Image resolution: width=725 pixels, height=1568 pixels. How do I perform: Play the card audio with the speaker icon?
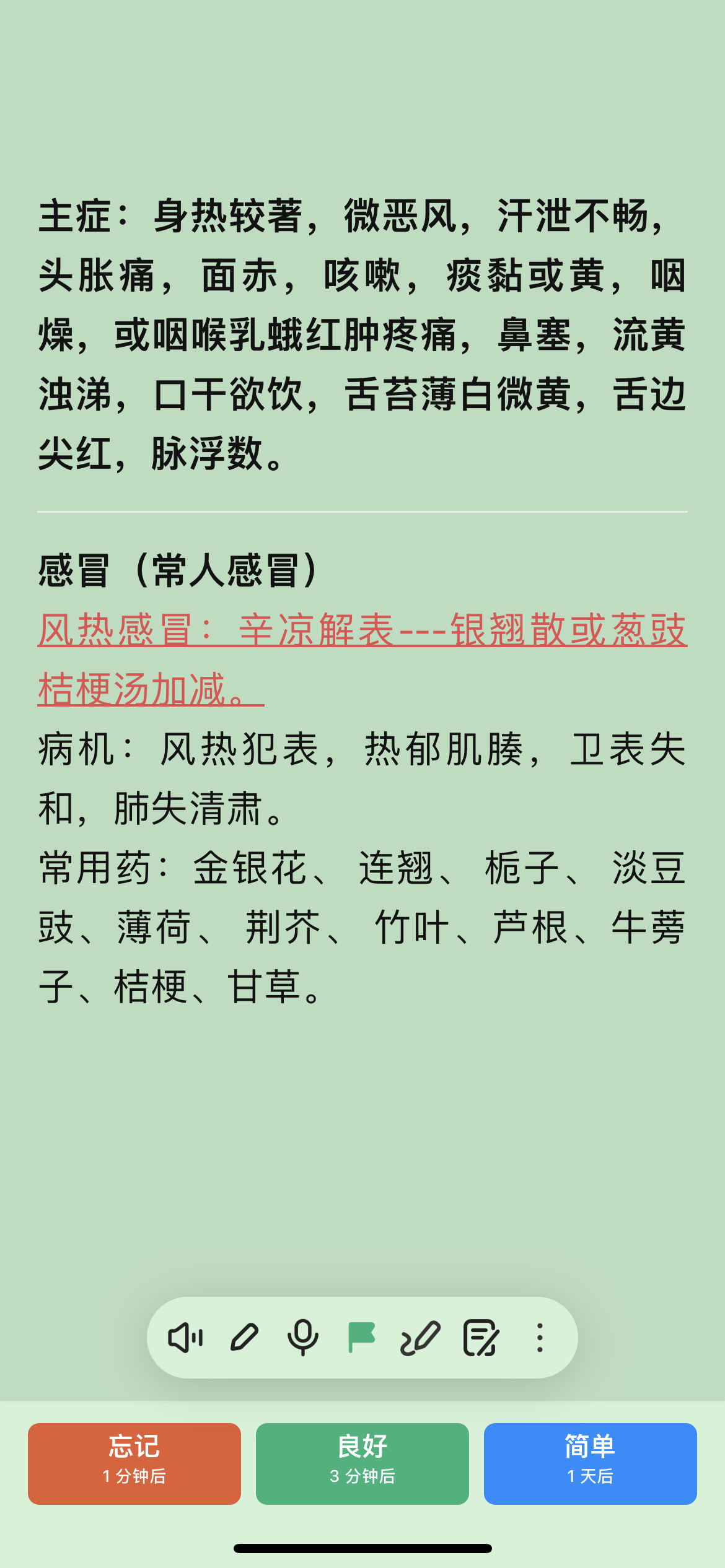pyautogui.click(x=185, y=1338)
